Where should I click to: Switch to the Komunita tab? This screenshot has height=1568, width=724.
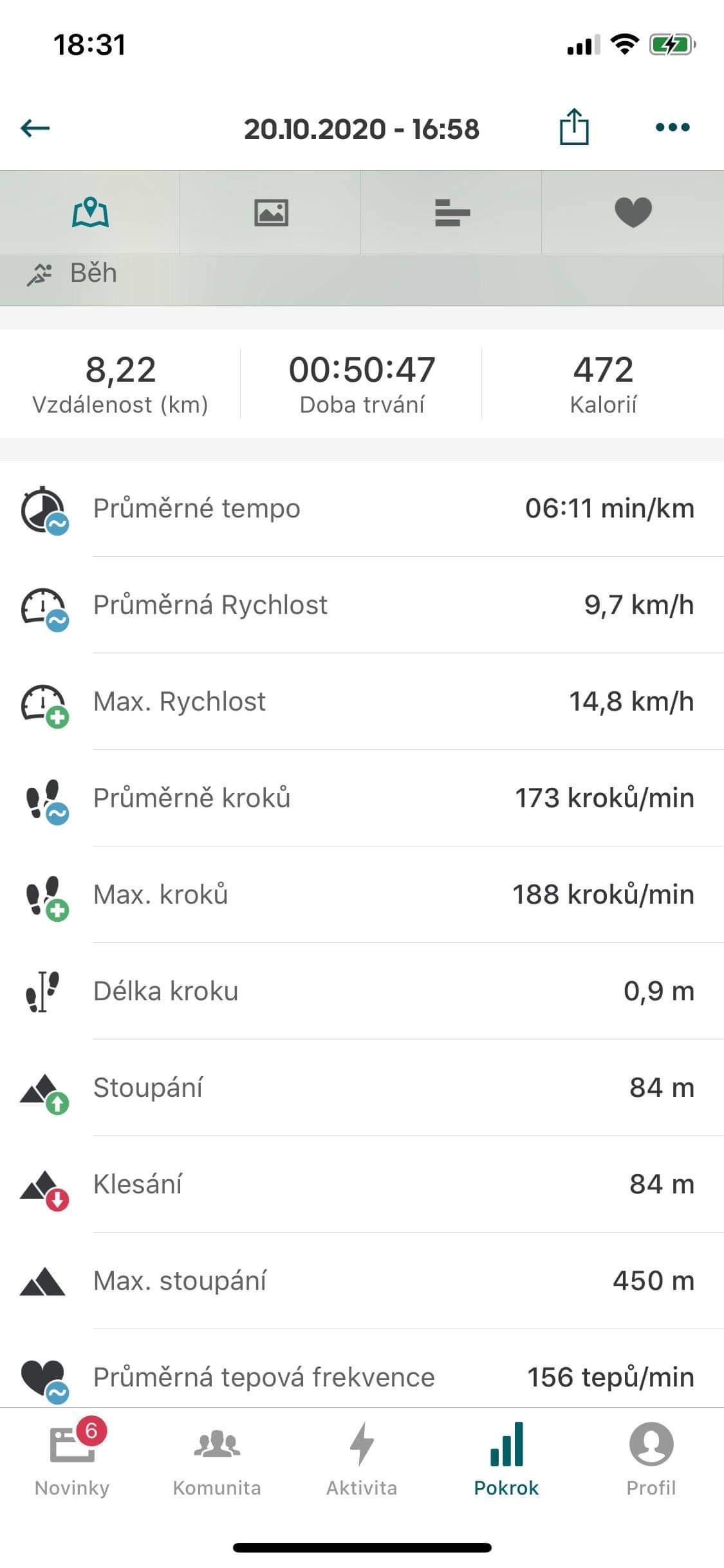(217, 1461)
